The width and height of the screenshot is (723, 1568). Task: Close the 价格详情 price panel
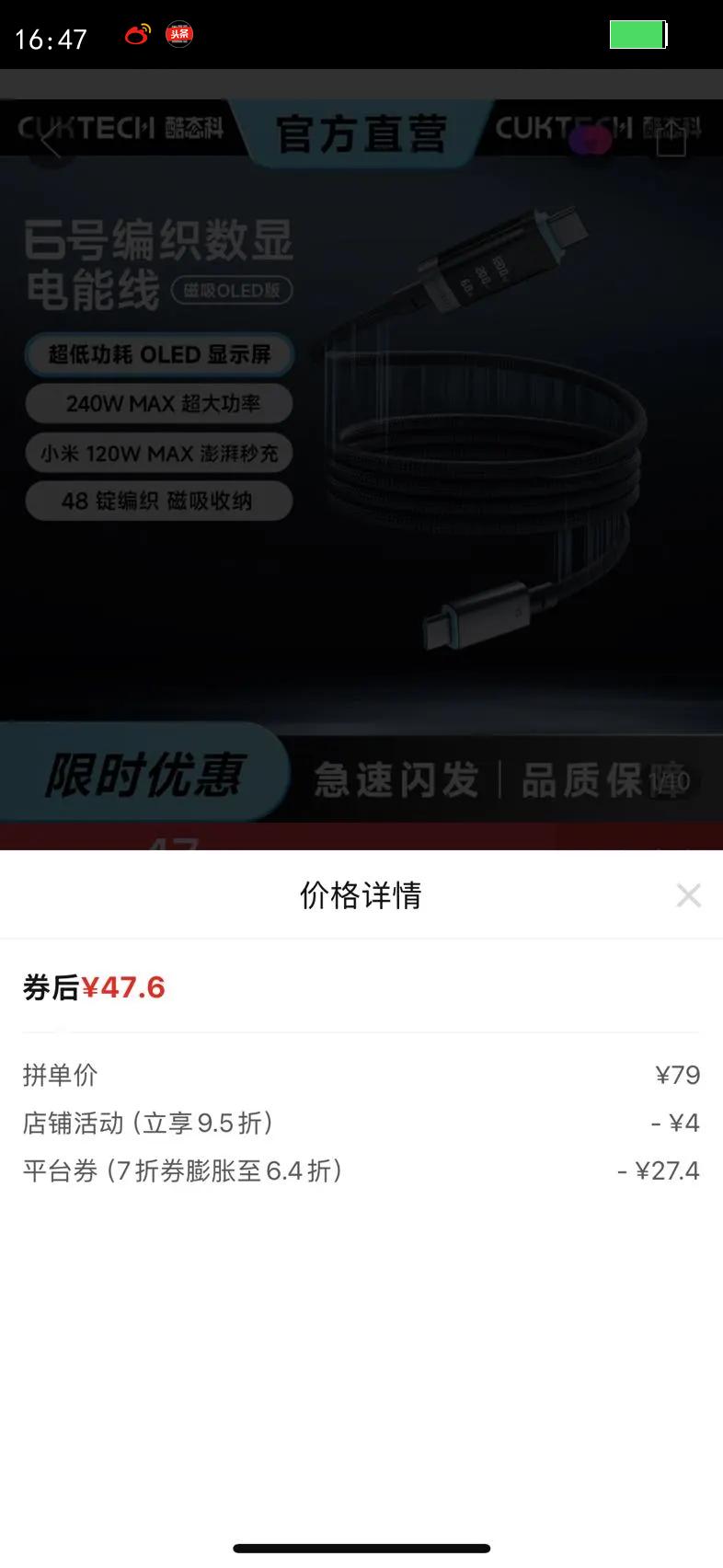pos(689,894)
